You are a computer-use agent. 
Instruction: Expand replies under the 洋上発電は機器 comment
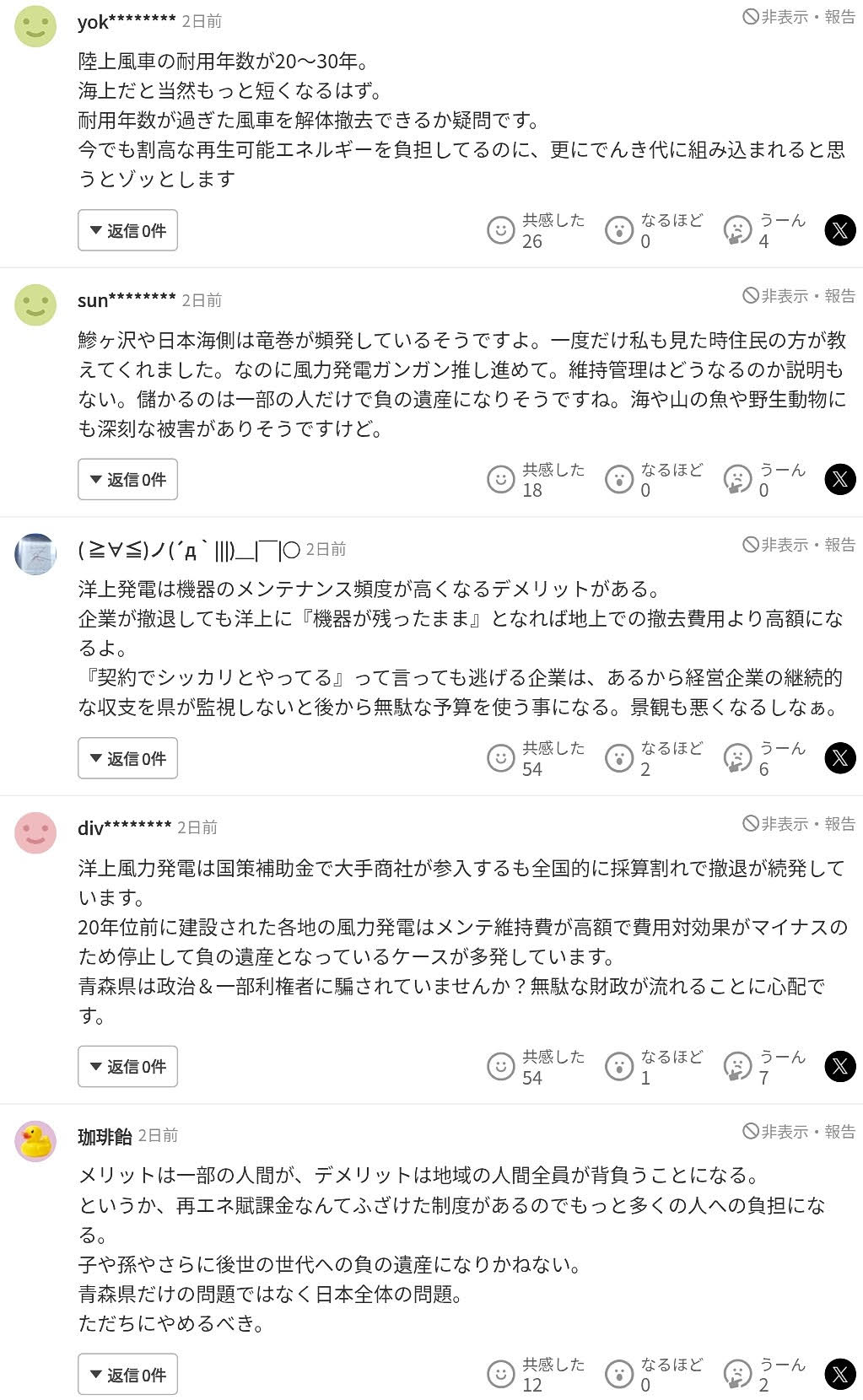(x=127, y=758)
